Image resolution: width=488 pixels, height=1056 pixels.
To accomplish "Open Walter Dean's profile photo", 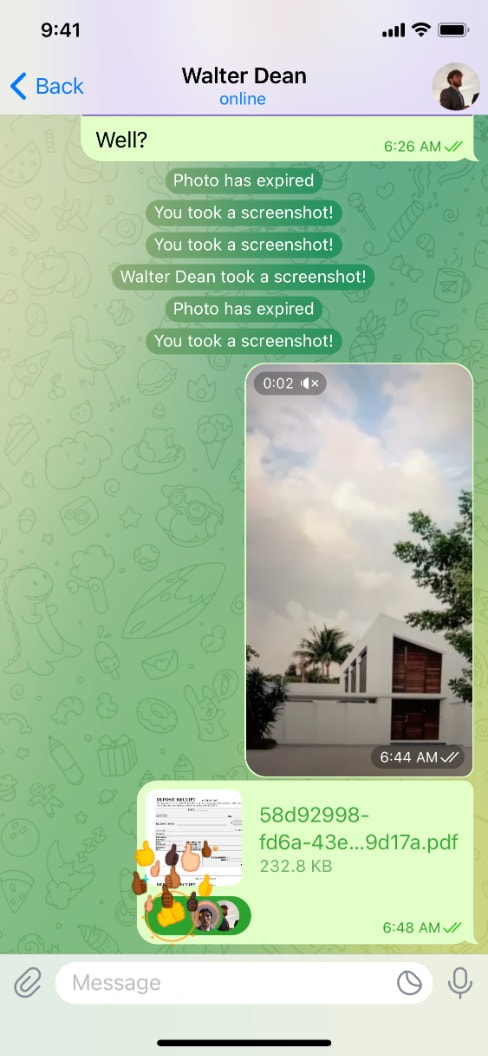I will pyautogui.click(x=456, y=87).
